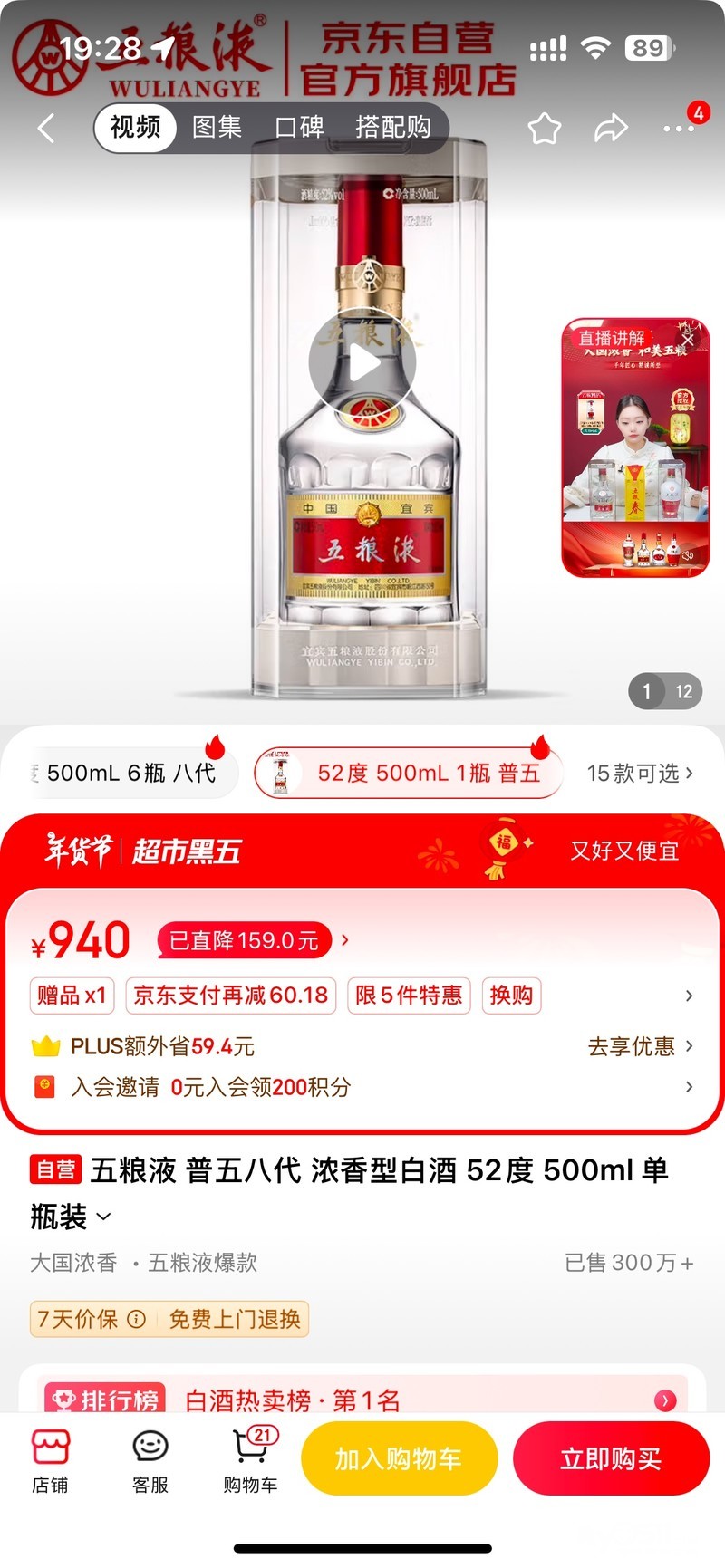Screen dimensions: 725x1568
Task: Switch to the 搭配购 tab
Action: 392,128
